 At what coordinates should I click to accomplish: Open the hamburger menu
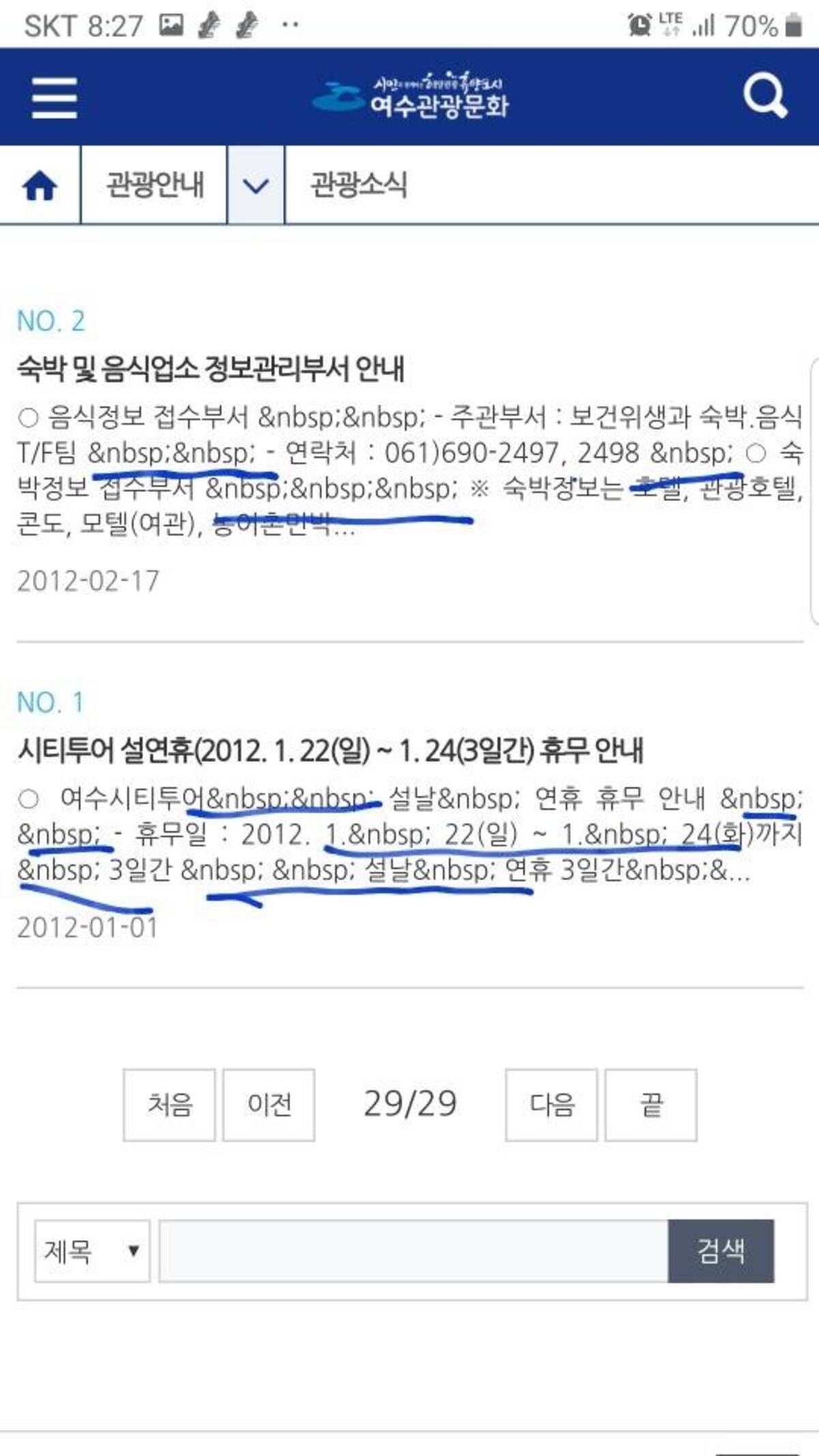point(55,98)
